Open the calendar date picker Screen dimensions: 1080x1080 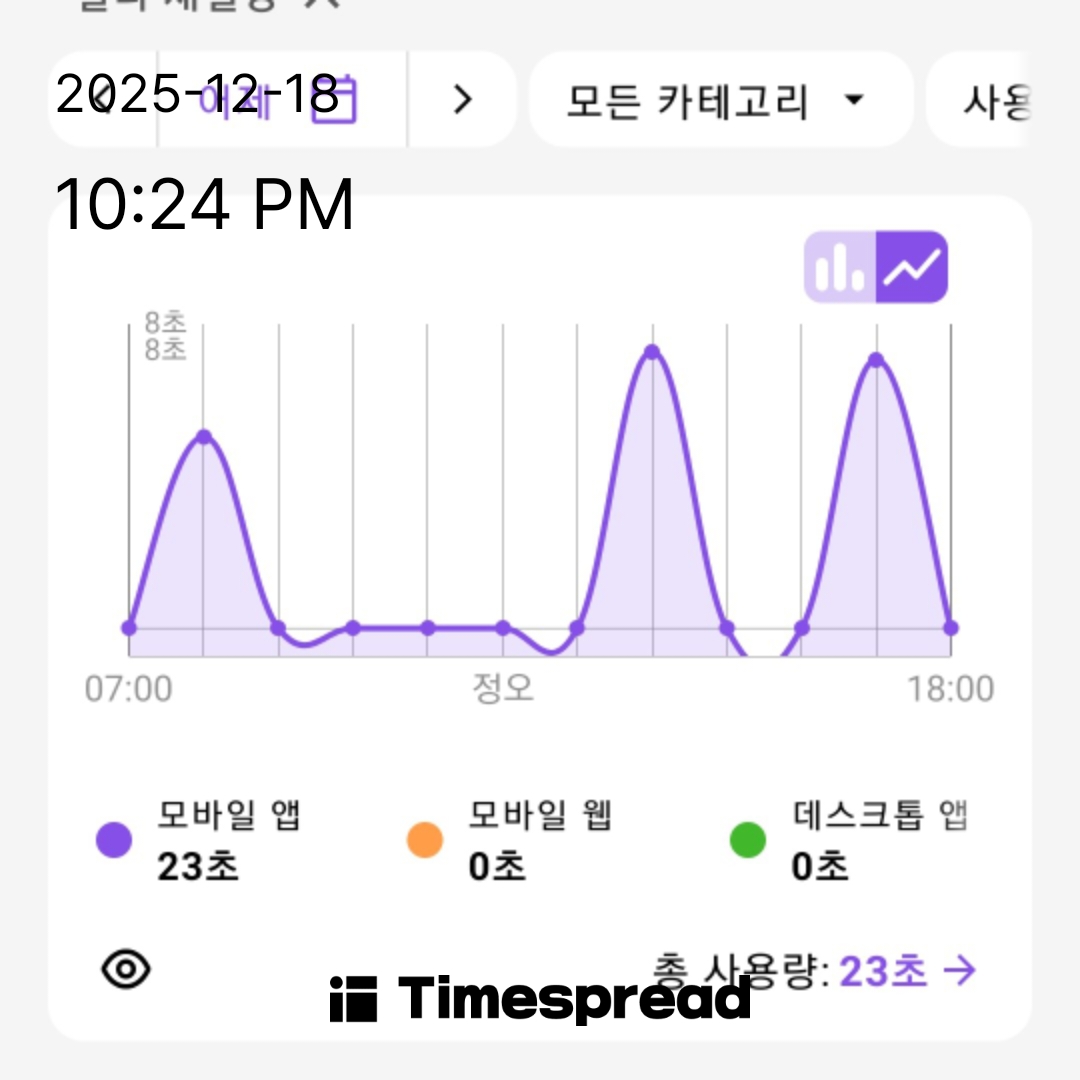tap(334, 100)
